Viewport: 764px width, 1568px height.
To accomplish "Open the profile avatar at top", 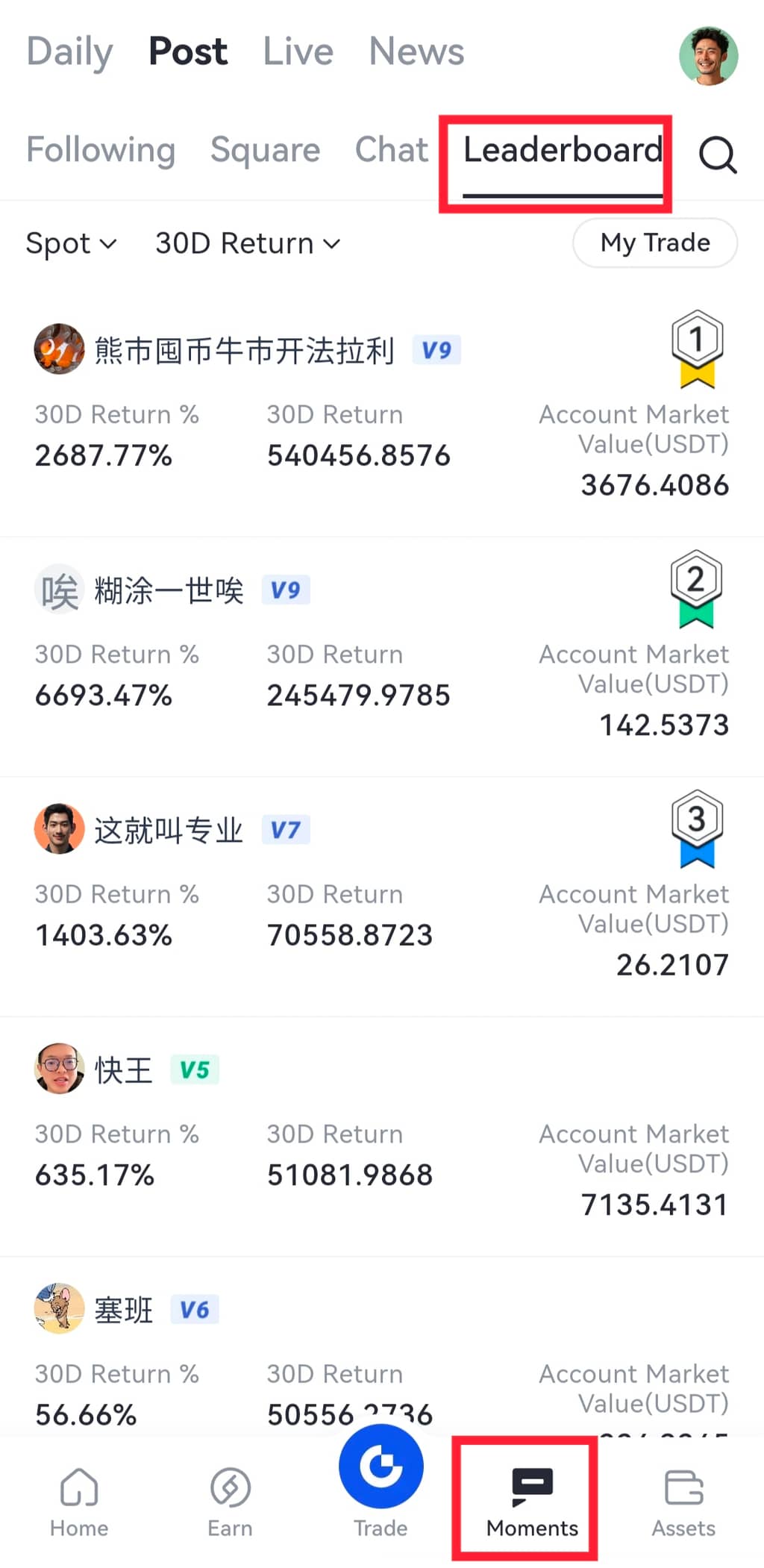I will point(708,57).
